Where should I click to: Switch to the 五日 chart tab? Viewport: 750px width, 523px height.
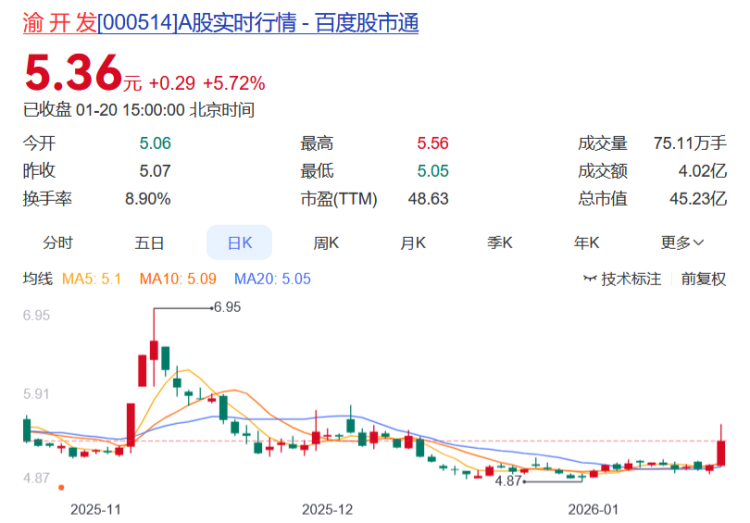click(149, 243)
